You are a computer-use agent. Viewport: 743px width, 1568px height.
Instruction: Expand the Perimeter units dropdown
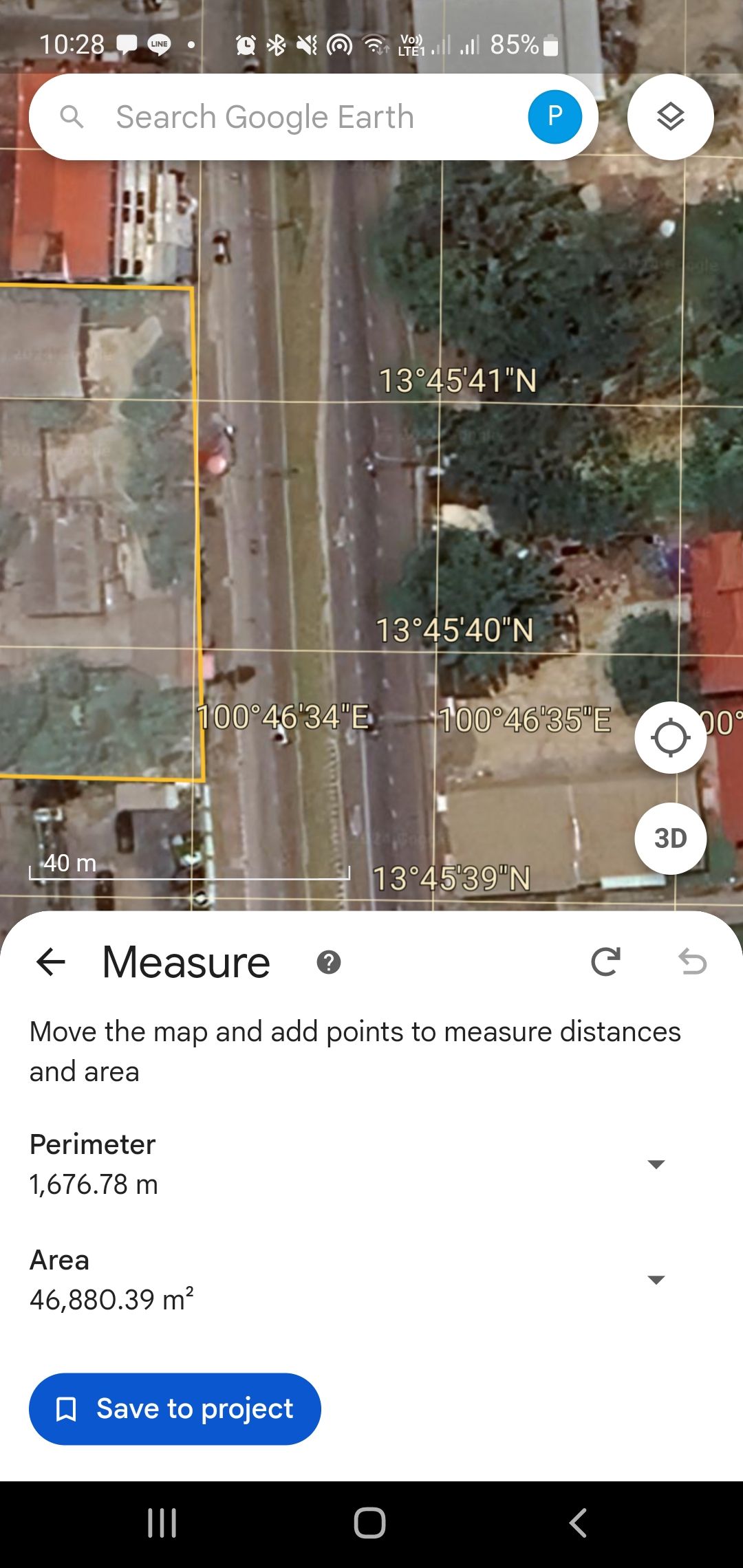(656, 1164)
